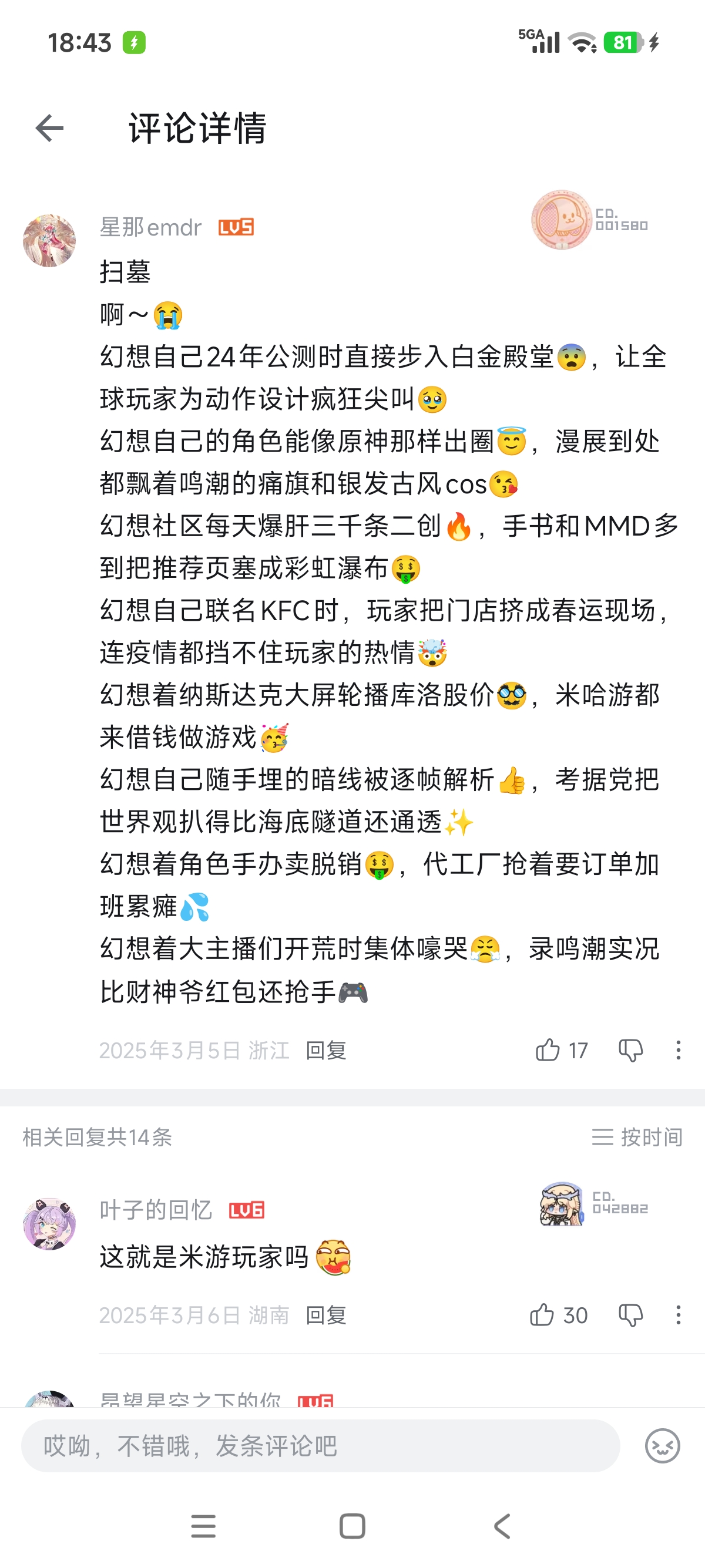This screenshot has width=705, height=1568.
Task: Tap the system home button
Action: (x=352, y=1526)
